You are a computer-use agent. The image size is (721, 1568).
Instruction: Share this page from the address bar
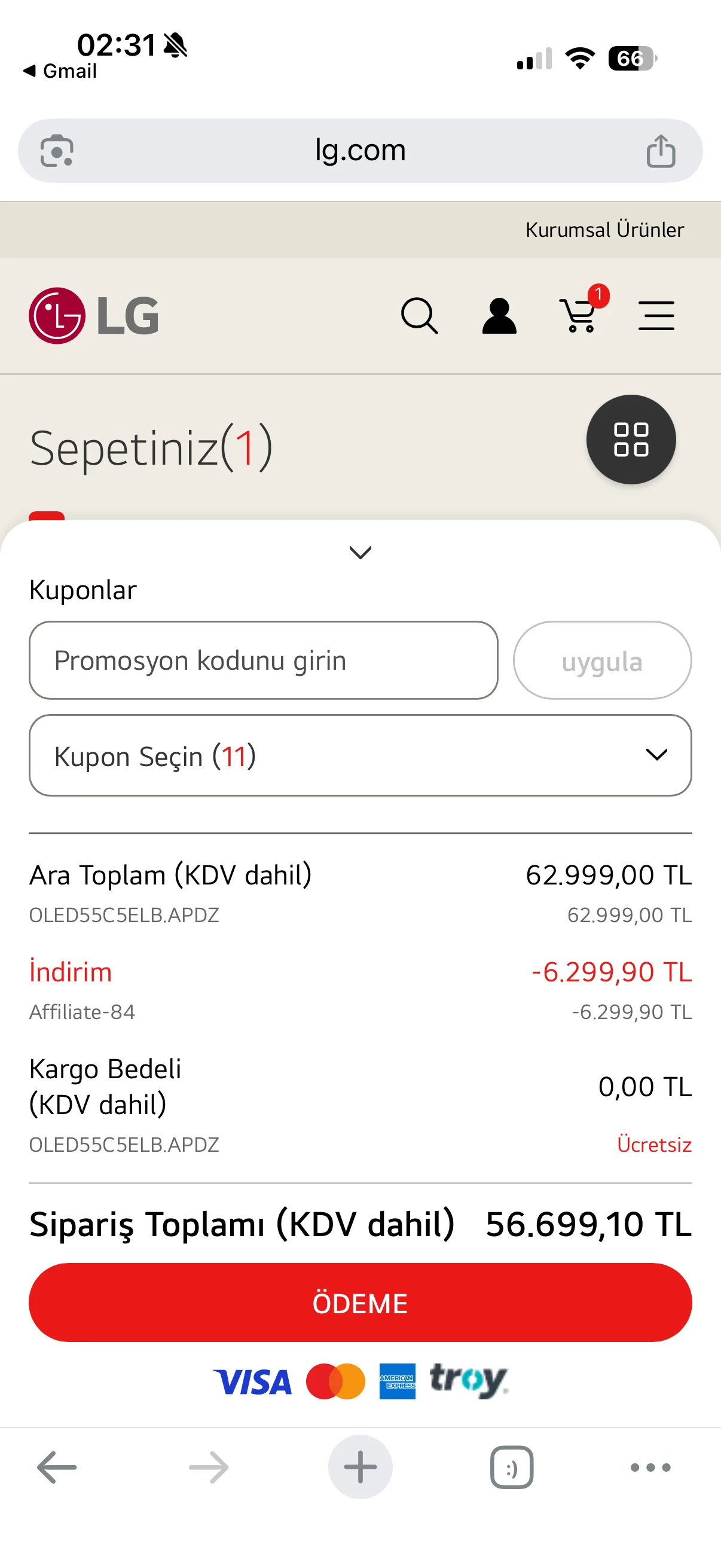coord(661,151)
